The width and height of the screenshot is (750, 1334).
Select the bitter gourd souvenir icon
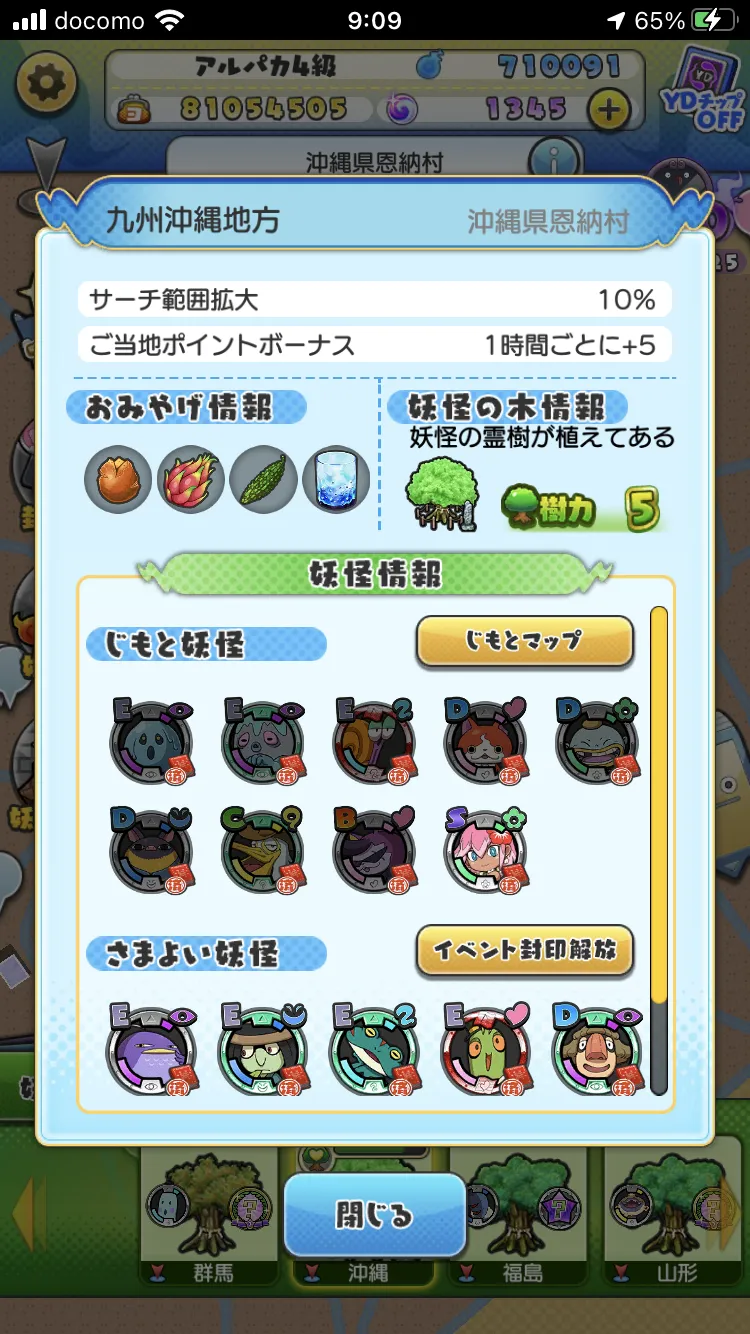(x=263, y=480)
